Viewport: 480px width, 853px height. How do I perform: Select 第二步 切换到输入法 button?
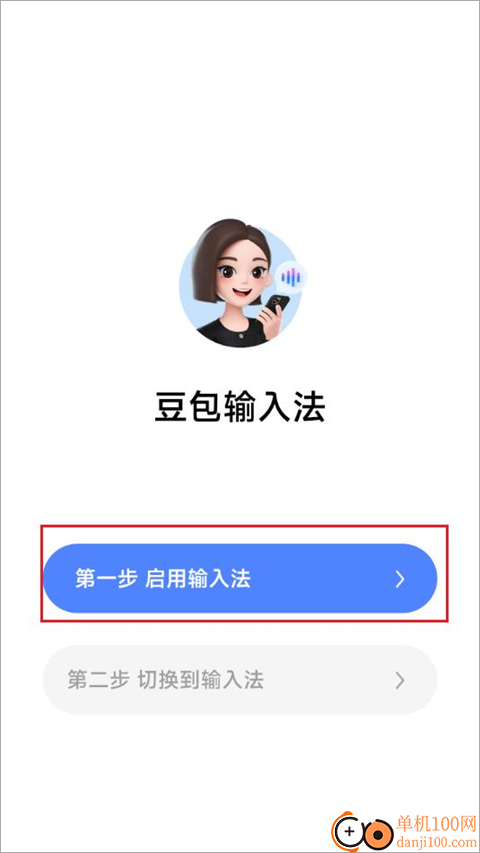pyautogui.click(x=240, y=680)
